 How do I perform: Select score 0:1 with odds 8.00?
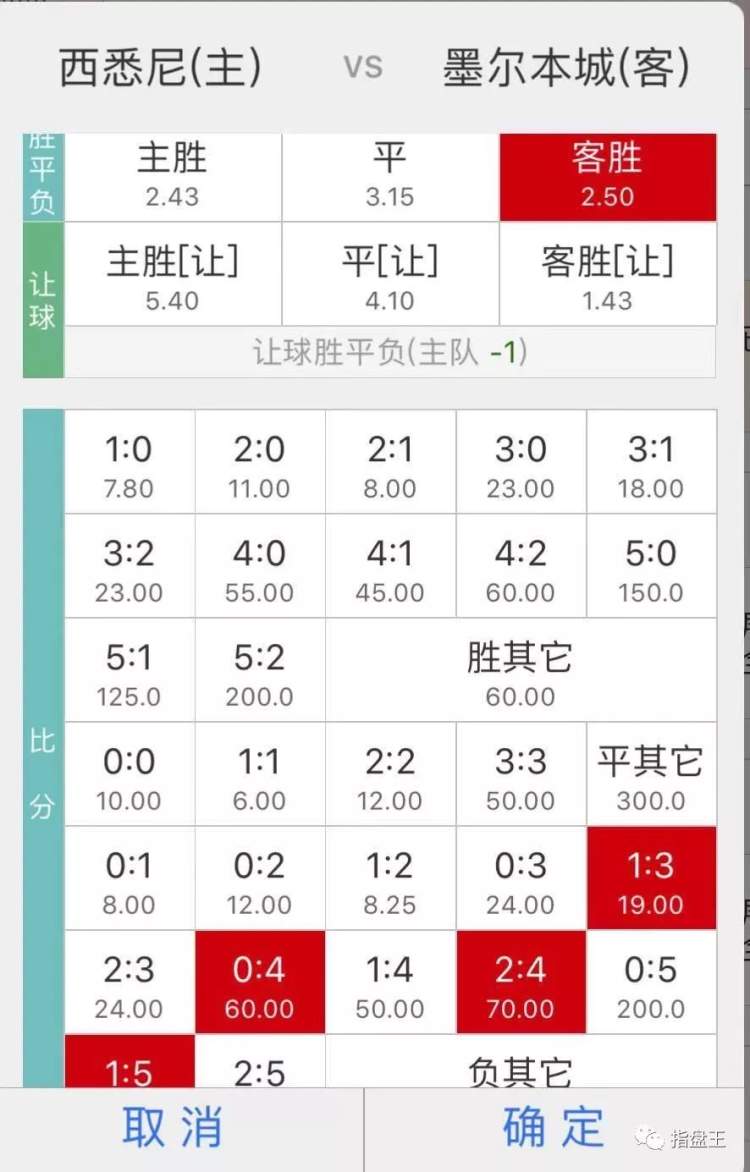tap(129, 881)
